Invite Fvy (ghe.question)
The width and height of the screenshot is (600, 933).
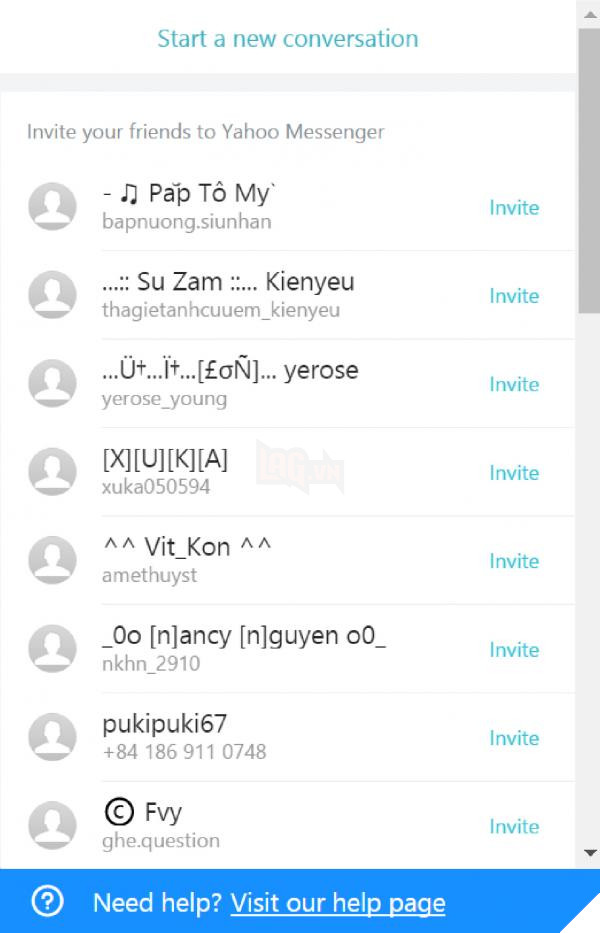pyautogui.click(x=514, y=826)
